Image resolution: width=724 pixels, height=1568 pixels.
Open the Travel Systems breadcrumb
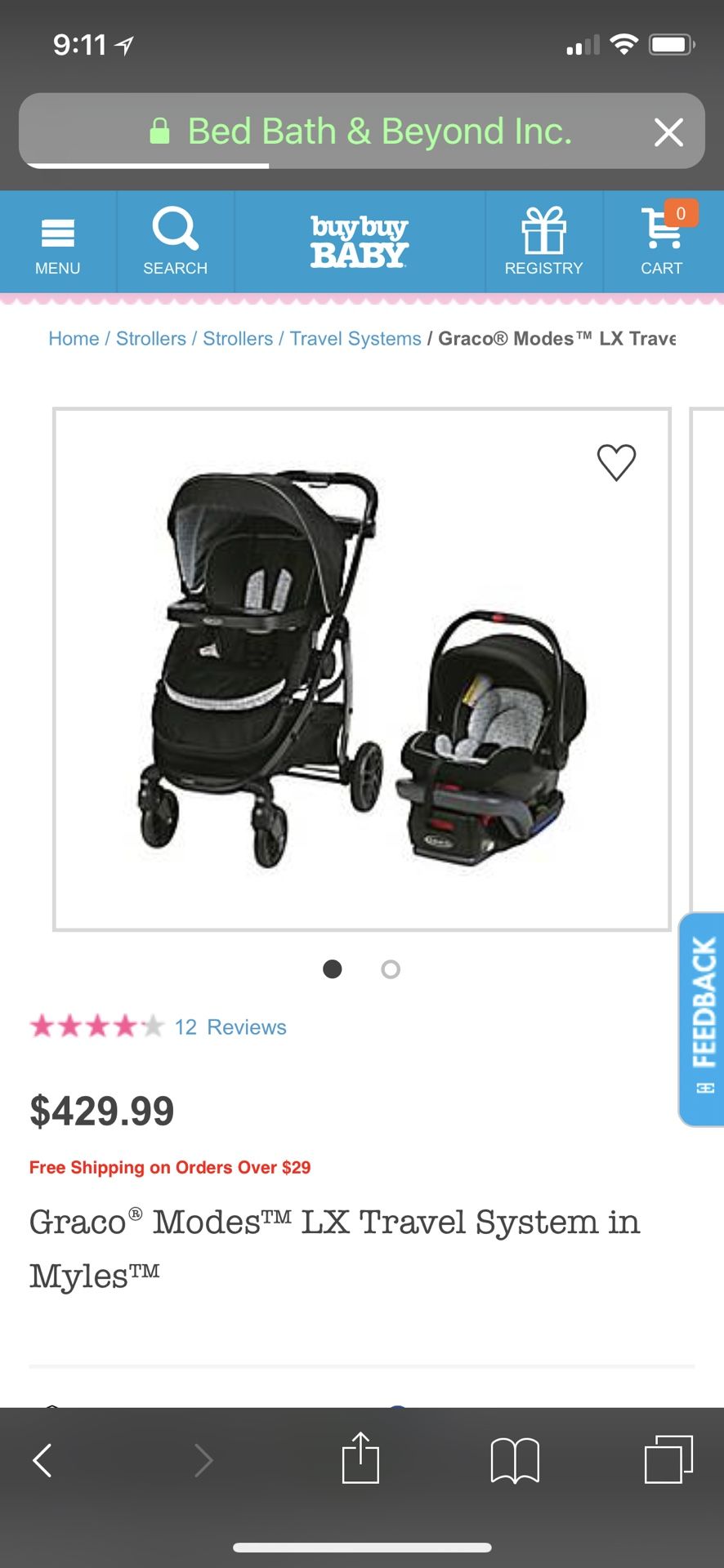[x=355, y=339]
